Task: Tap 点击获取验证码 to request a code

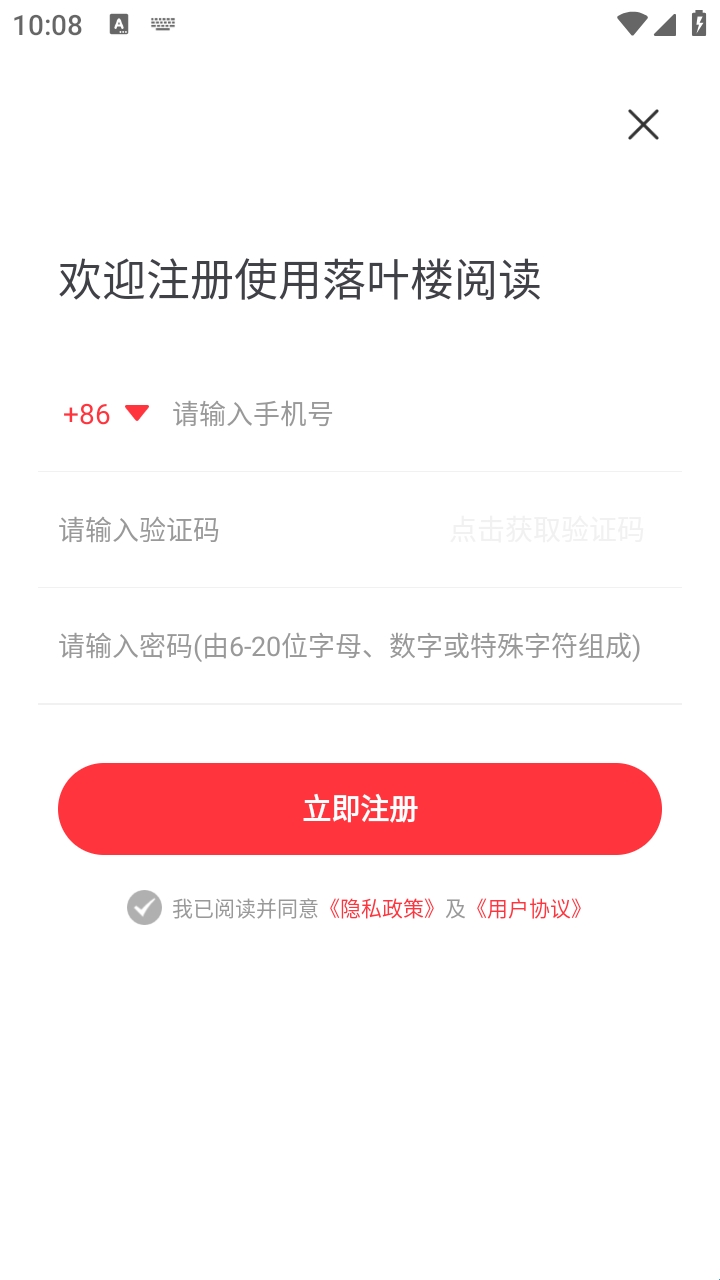Action: click(x=547, y=530)
